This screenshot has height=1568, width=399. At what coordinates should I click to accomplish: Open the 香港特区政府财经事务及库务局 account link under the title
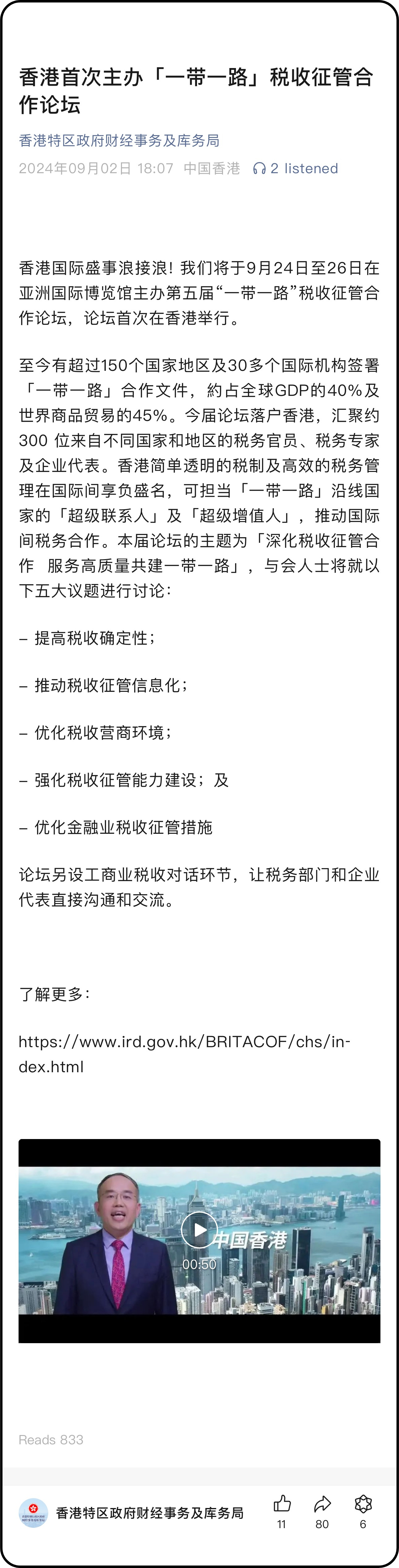coord(119,141)
